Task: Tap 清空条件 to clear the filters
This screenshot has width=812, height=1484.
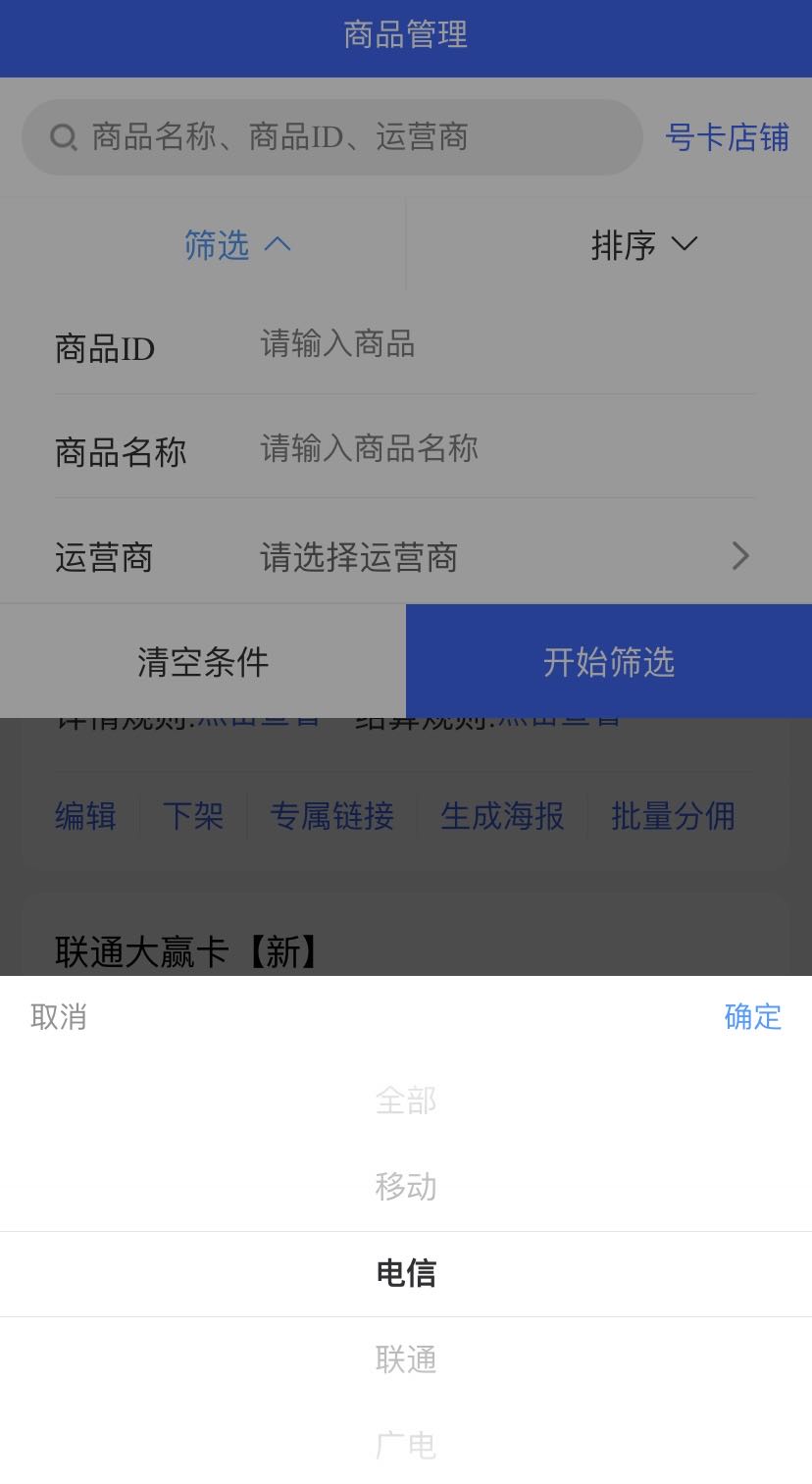Action: [x=203, y=662]
